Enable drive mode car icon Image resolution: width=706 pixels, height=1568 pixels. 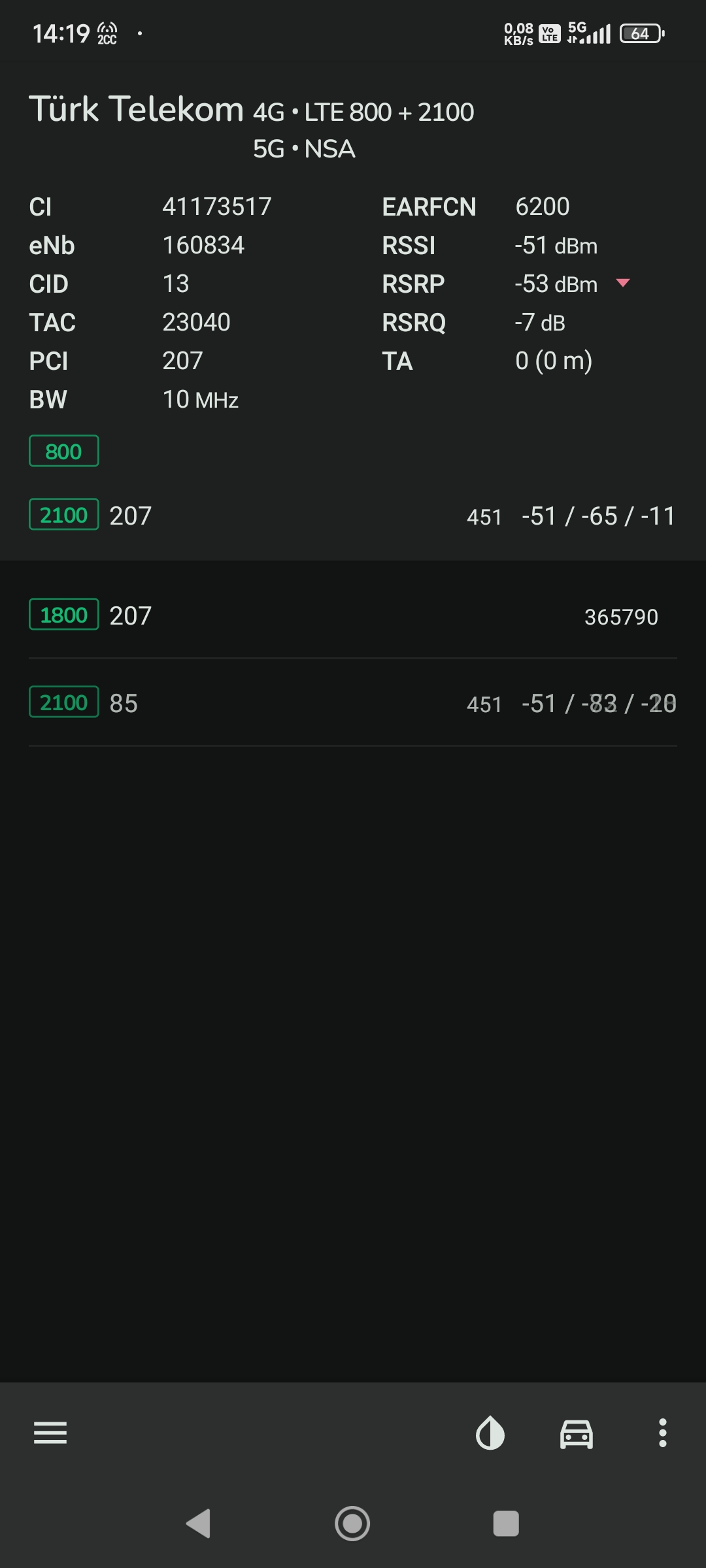click(577, 1434)
